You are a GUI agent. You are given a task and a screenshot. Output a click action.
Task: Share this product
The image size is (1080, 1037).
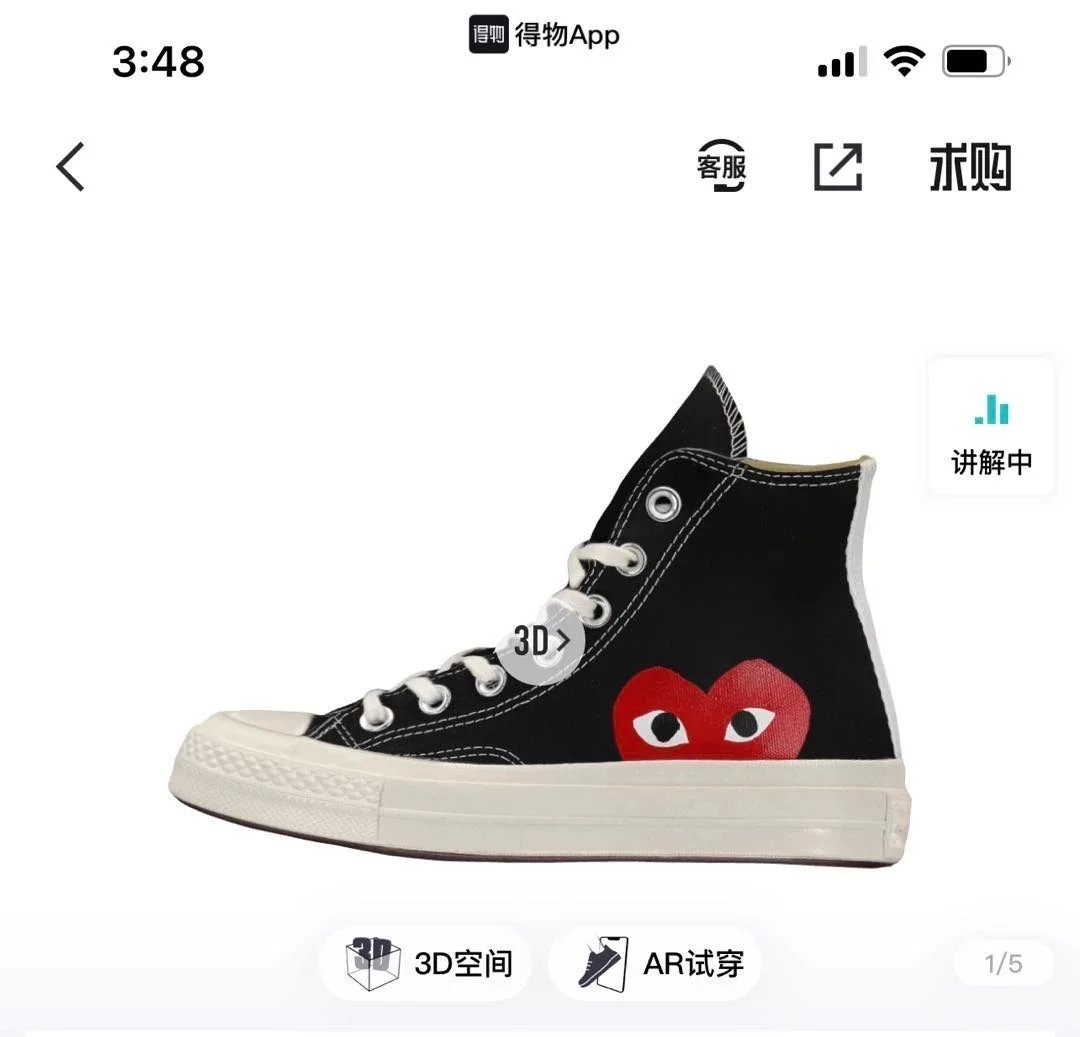coord(837,166)
